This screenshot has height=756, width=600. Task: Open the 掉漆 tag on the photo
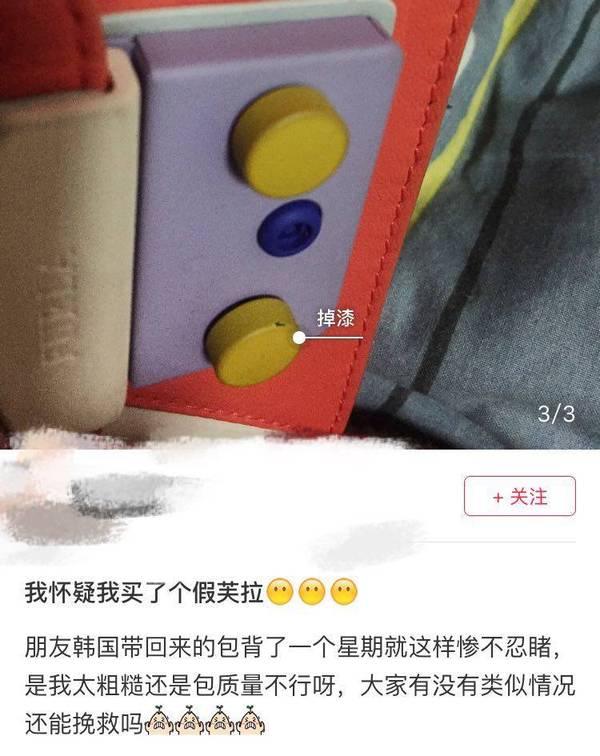pos(335,321)
